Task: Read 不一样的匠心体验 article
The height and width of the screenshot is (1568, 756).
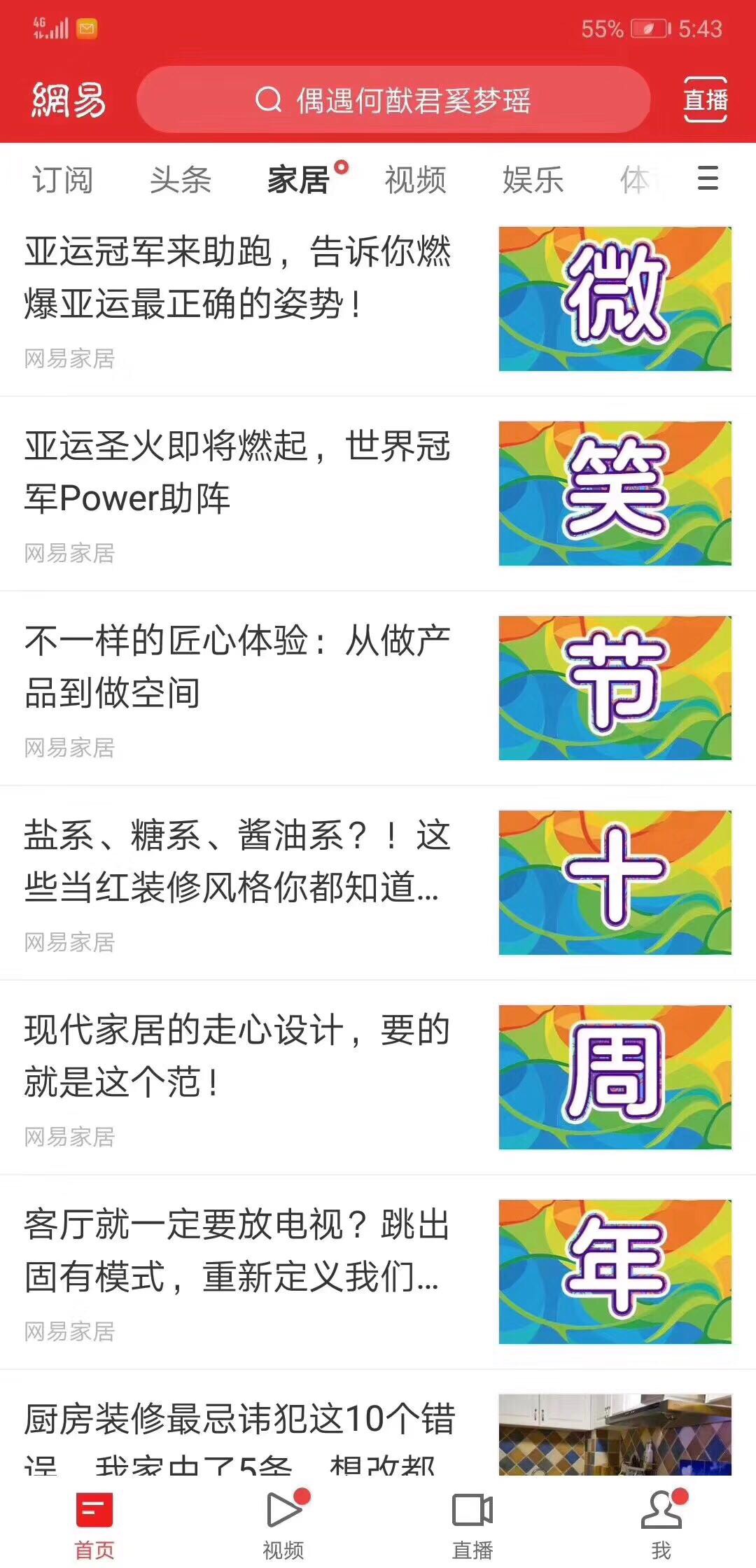Action: pos(238,667)
